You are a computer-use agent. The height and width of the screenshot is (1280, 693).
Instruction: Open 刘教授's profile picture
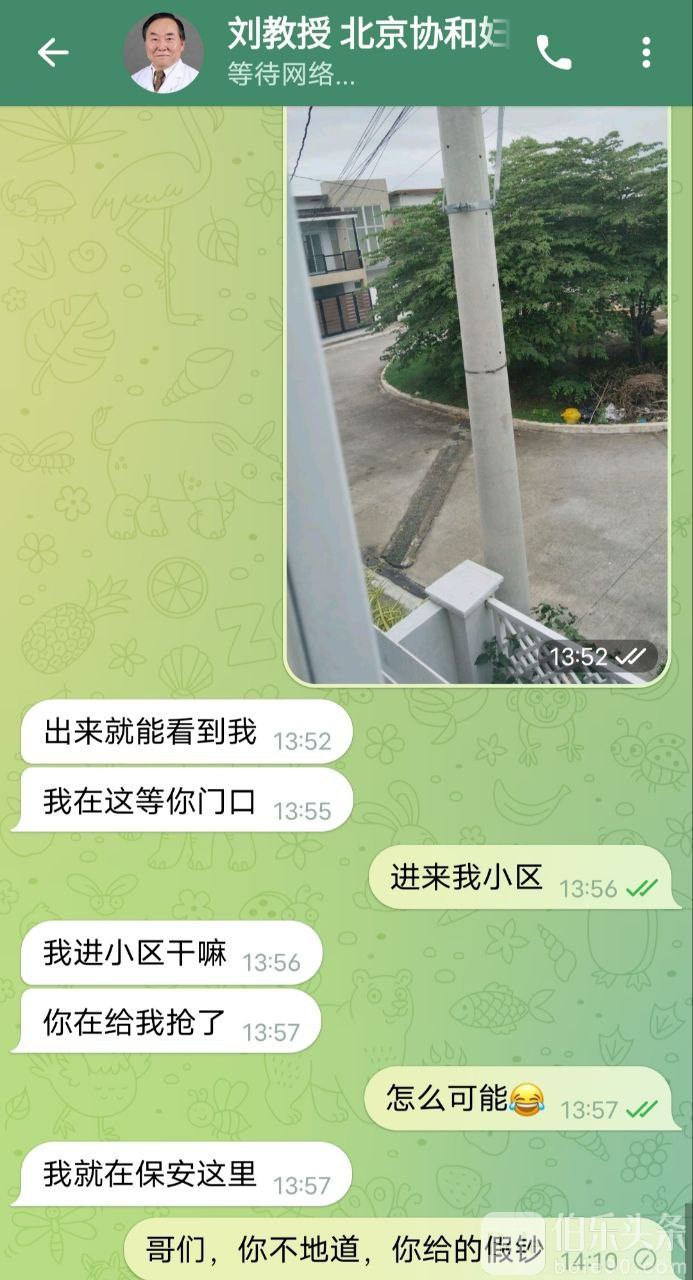tap(163, 53)
